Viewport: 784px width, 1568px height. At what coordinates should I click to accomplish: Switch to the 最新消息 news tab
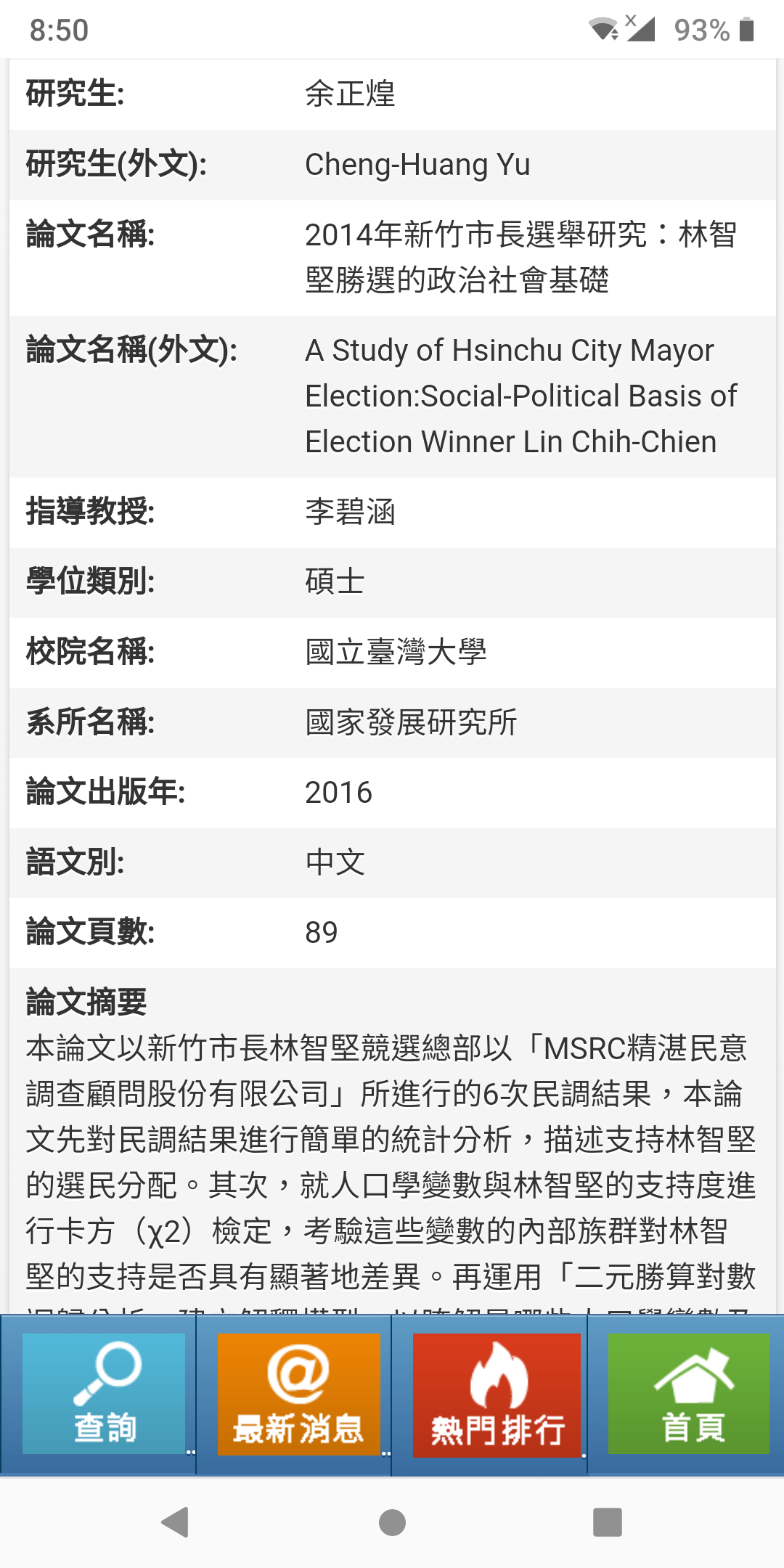298,1394
